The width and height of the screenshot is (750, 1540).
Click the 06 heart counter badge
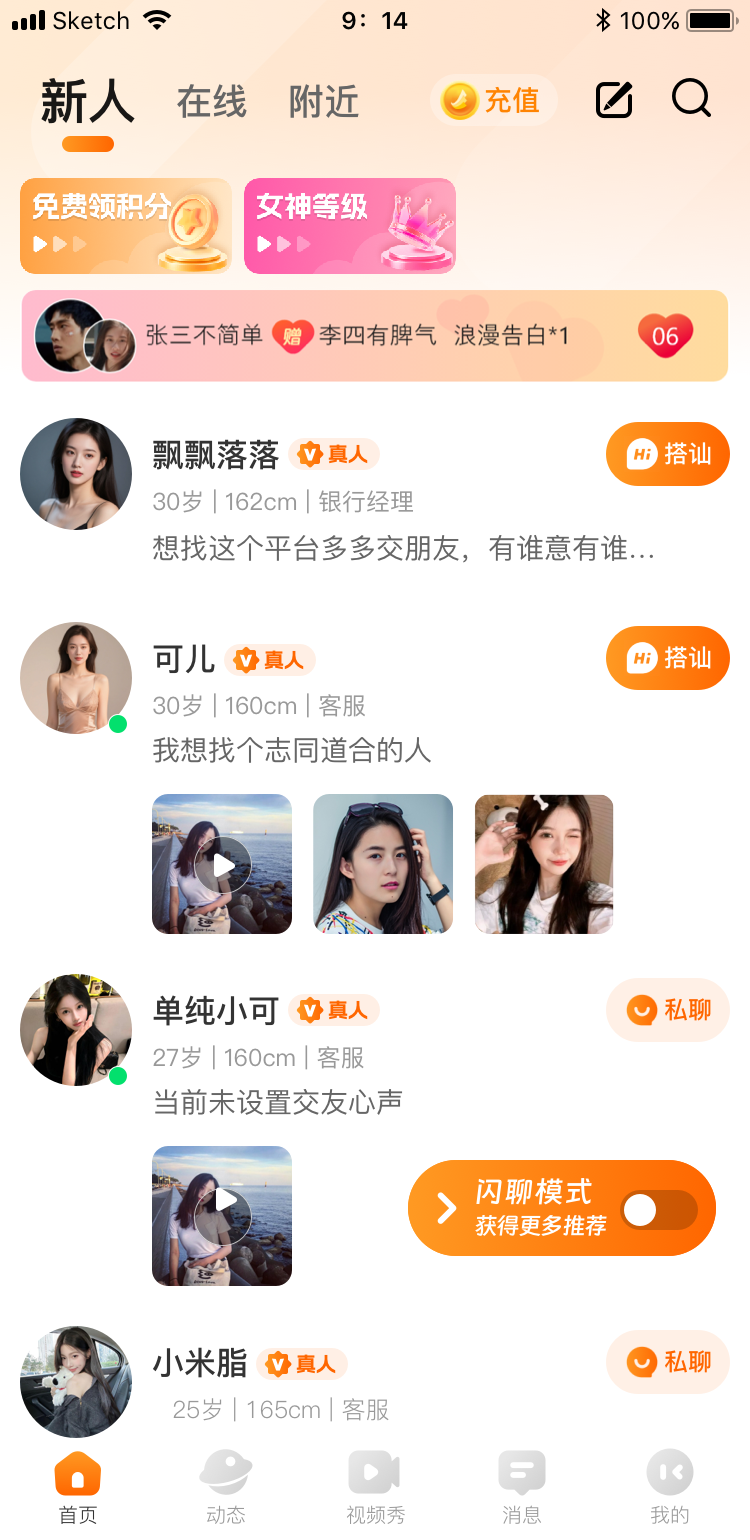click(x=667, y=336)
